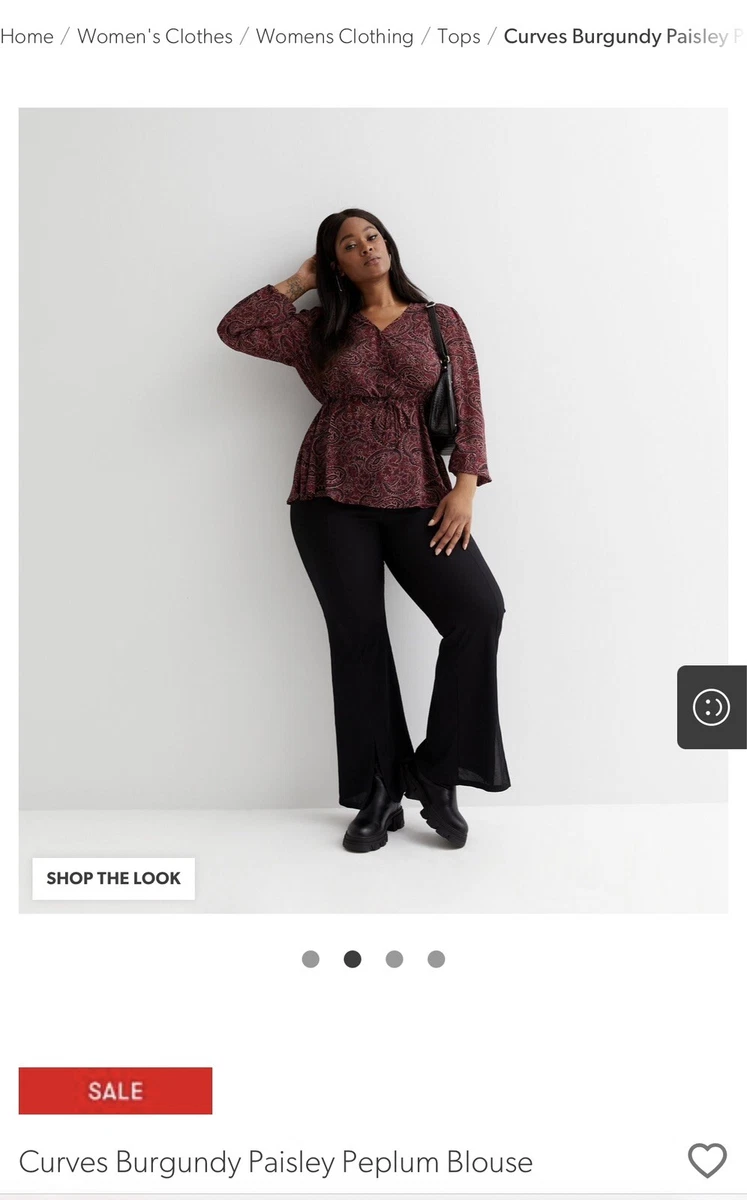Open the smiley feedback widget
The image size is (747, 1200).
pos(712,707)
